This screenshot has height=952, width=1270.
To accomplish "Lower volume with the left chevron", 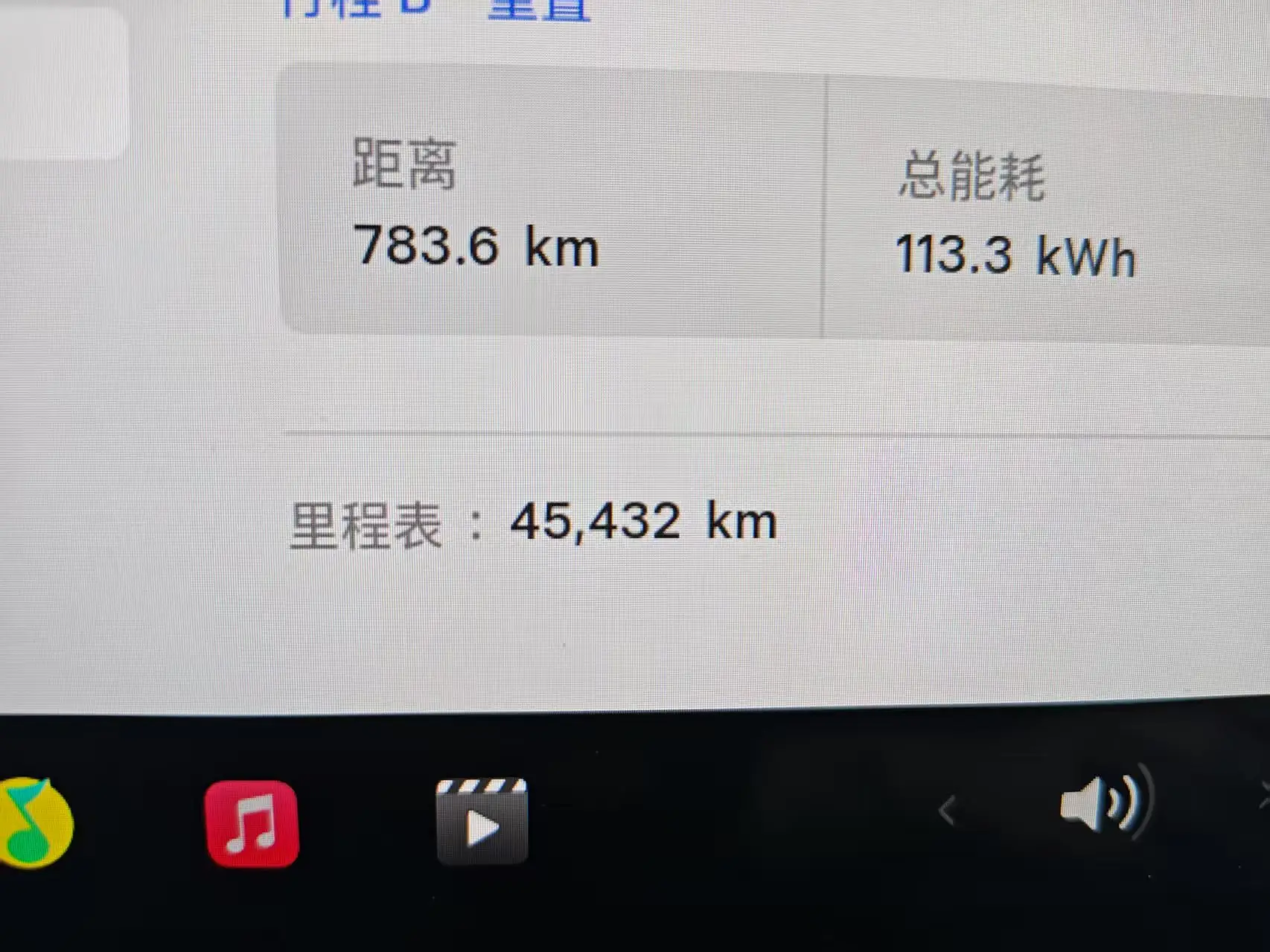I will click(x=947, y=811).
